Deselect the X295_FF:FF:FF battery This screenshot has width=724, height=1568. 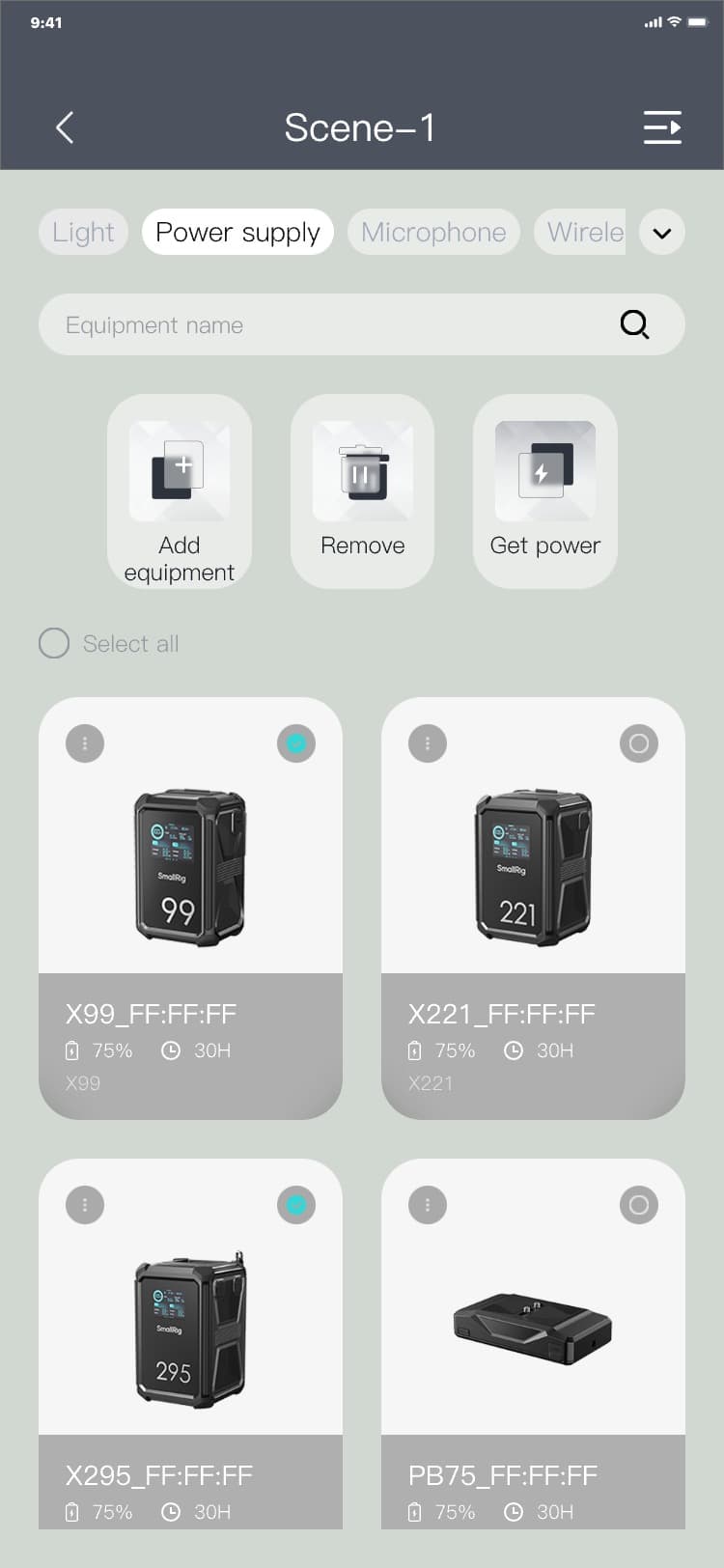click(296, 1205)
